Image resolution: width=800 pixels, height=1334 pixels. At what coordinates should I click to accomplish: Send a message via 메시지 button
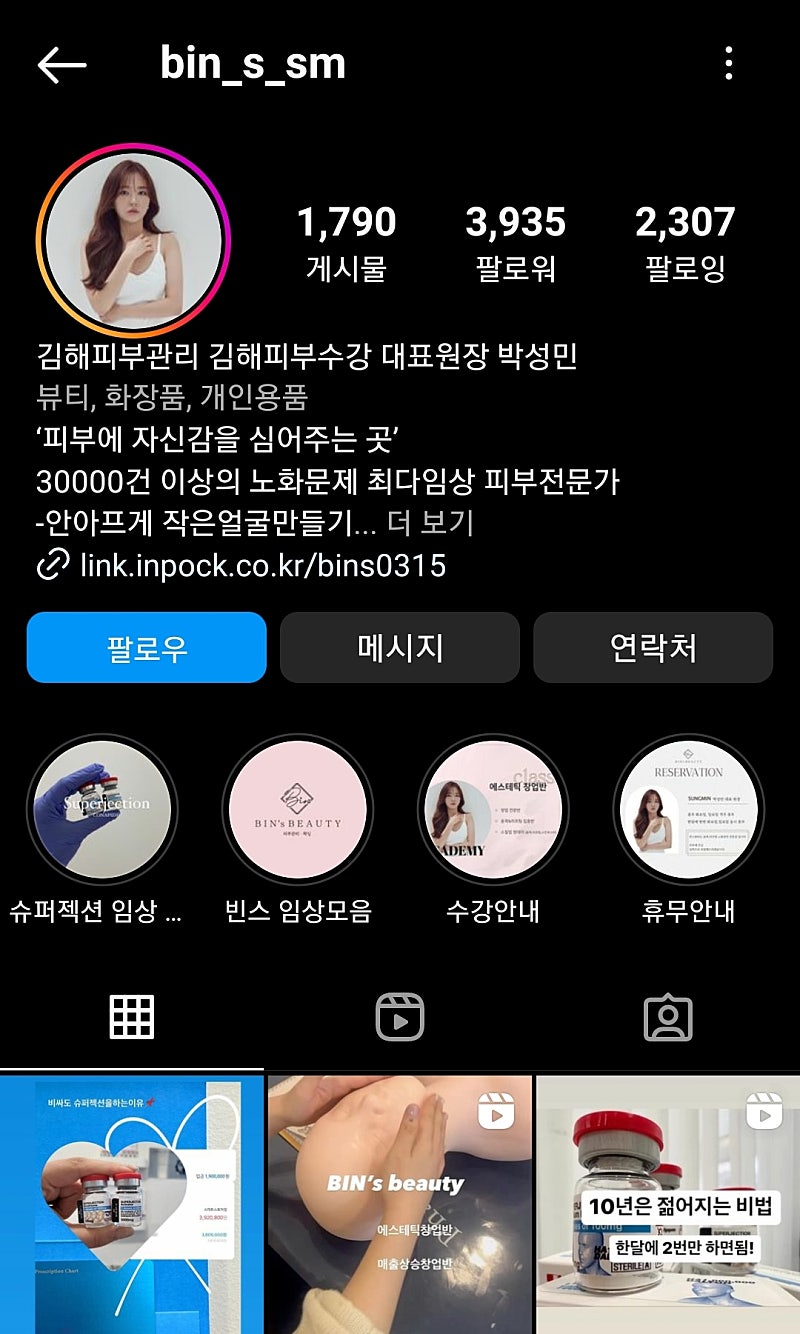click(x=400, y=648)
